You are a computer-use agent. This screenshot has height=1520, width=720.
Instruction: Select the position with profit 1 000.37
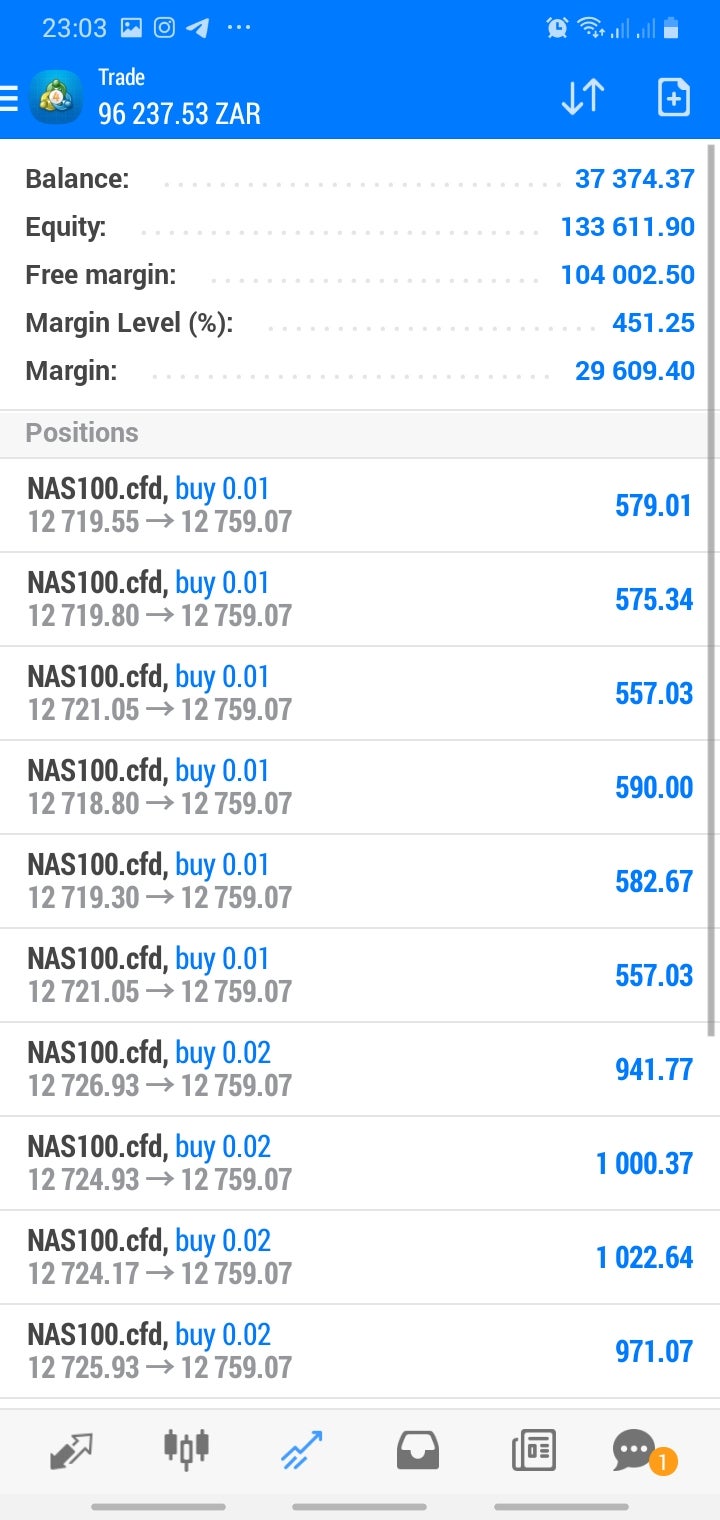[x=360, y=1164]
